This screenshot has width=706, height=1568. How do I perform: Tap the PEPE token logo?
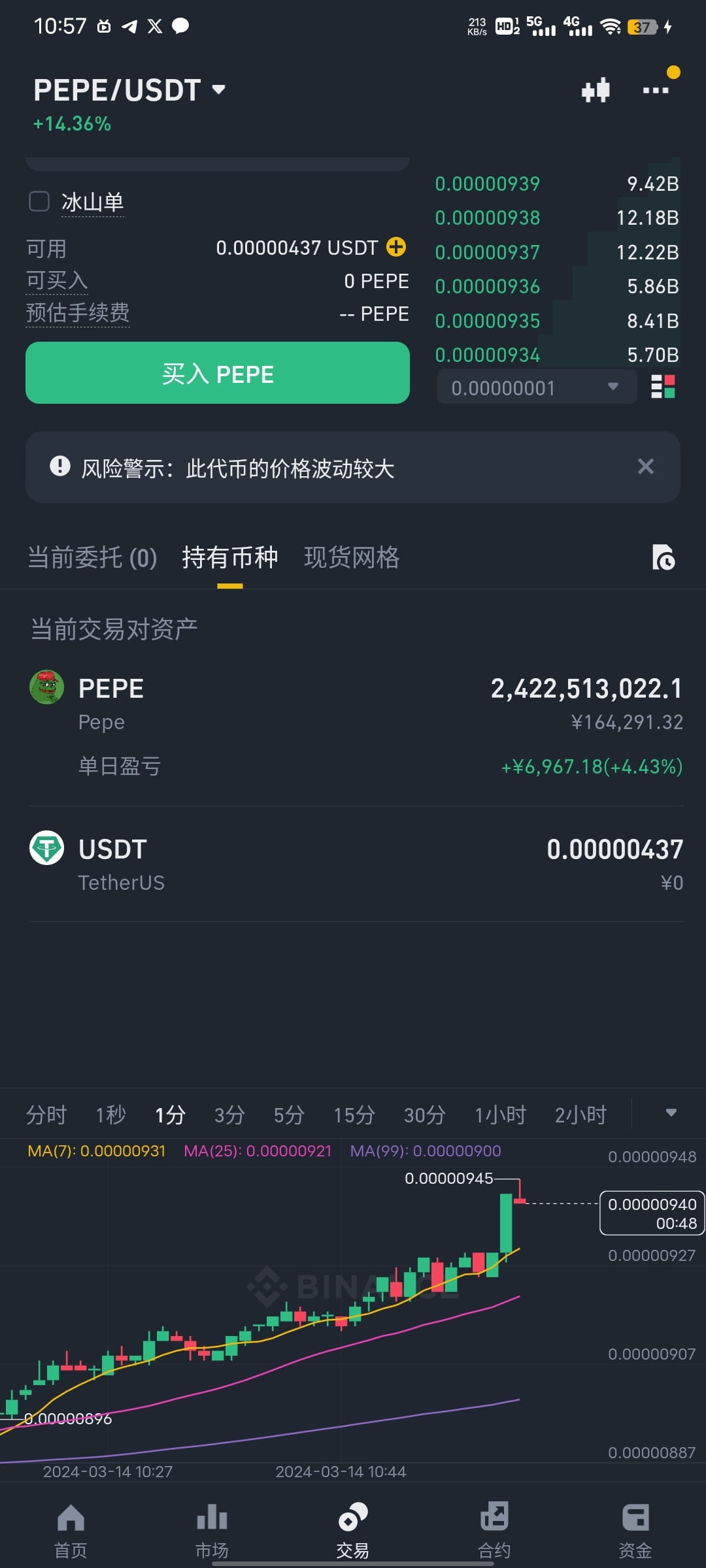pyautogui.click(x=47, y=687)
